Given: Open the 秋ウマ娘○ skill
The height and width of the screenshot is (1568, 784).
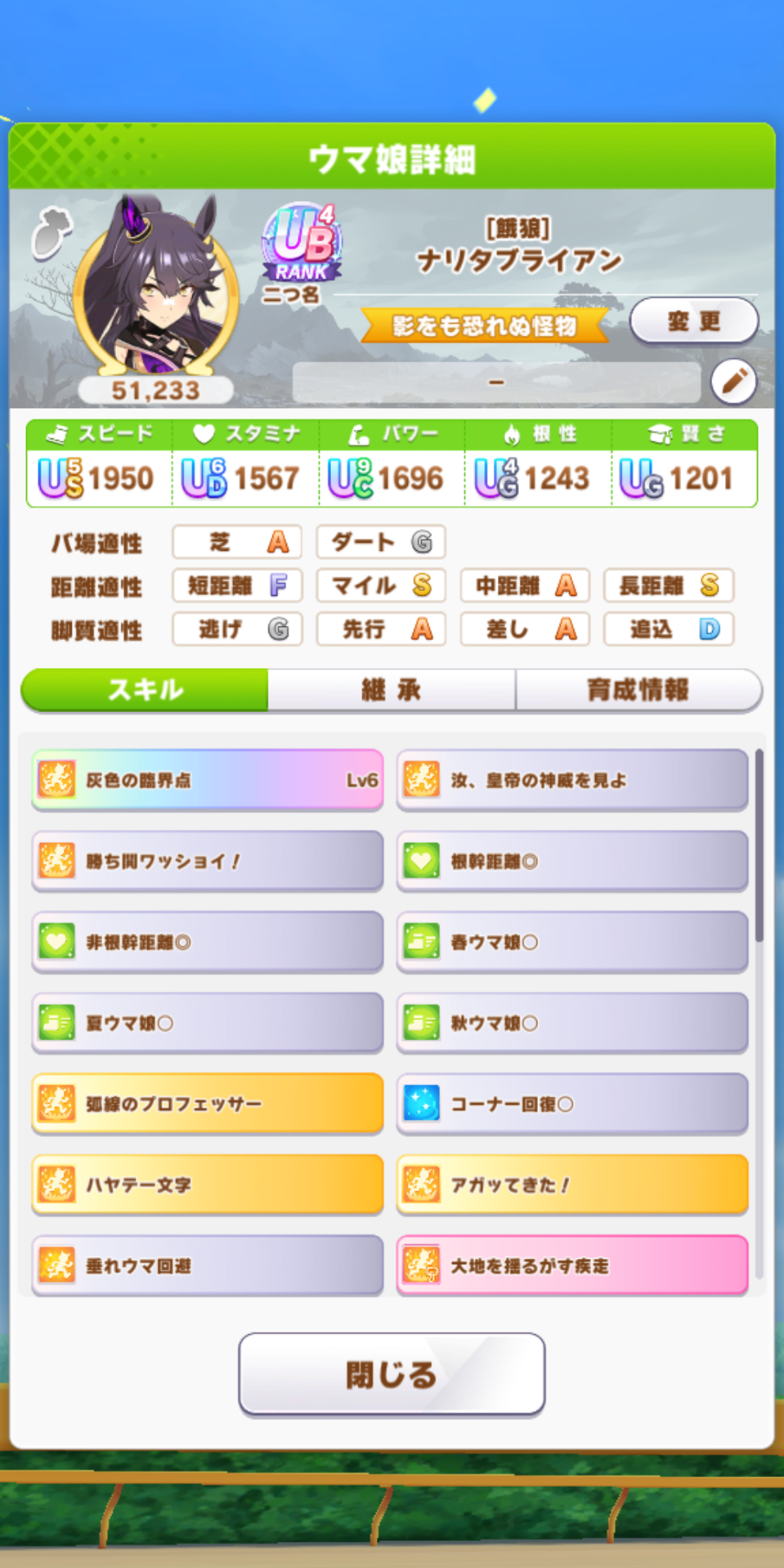Looking at the screenshot, I should (573, 1023).
